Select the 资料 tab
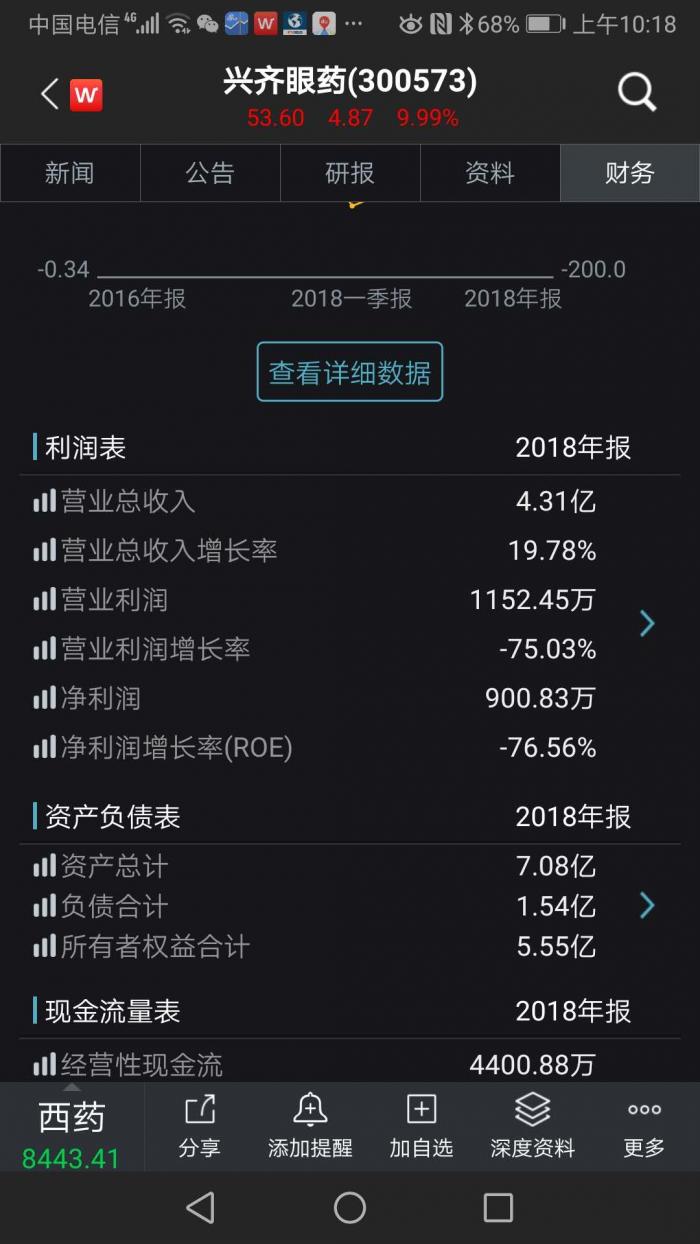700x1244 pixels. coord(490,173)
